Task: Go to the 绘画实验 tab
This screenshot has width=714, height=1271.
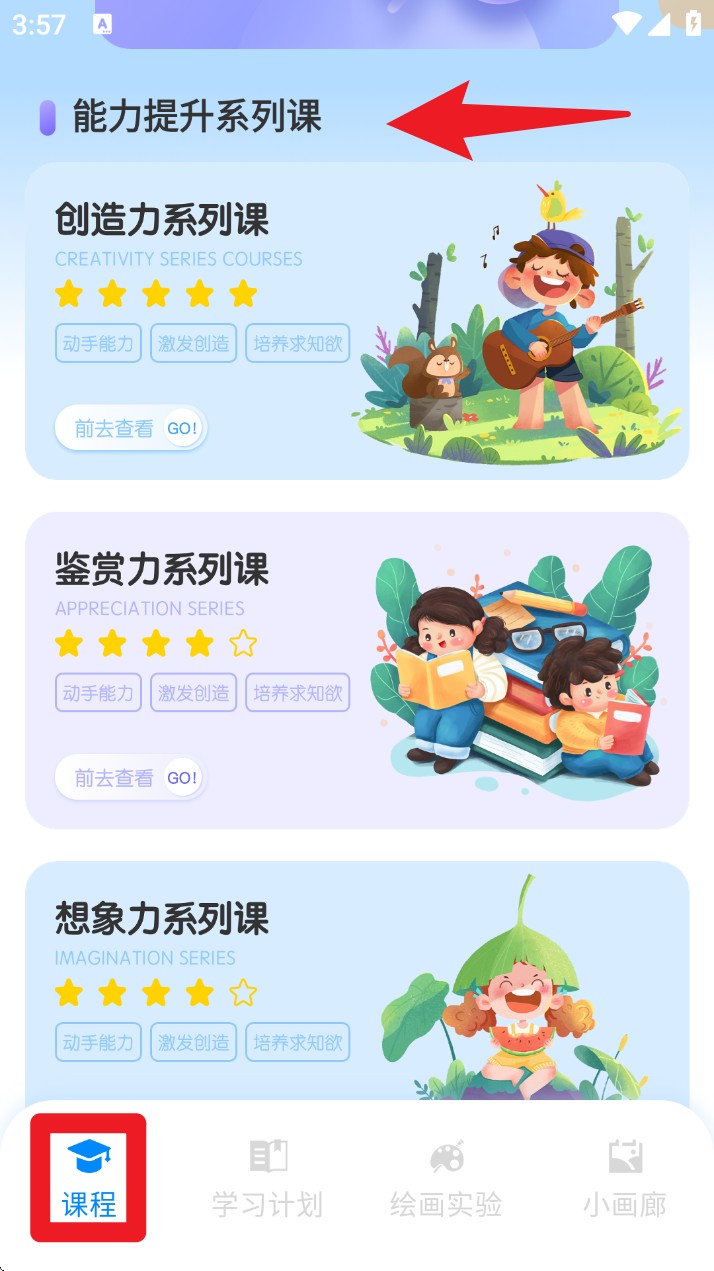Action: pos(446,1178)
